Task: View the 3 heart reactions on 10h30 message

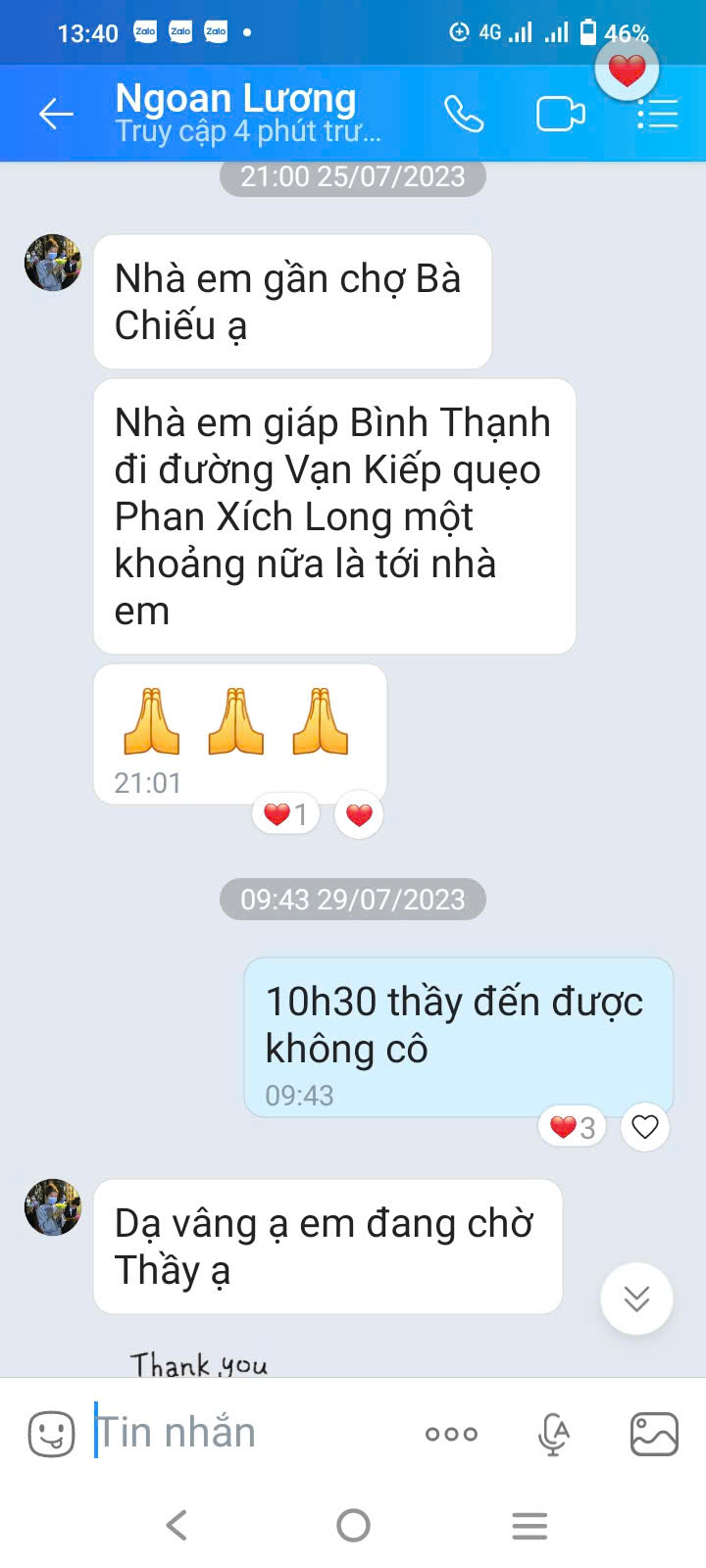Action: click(573, 1128)
